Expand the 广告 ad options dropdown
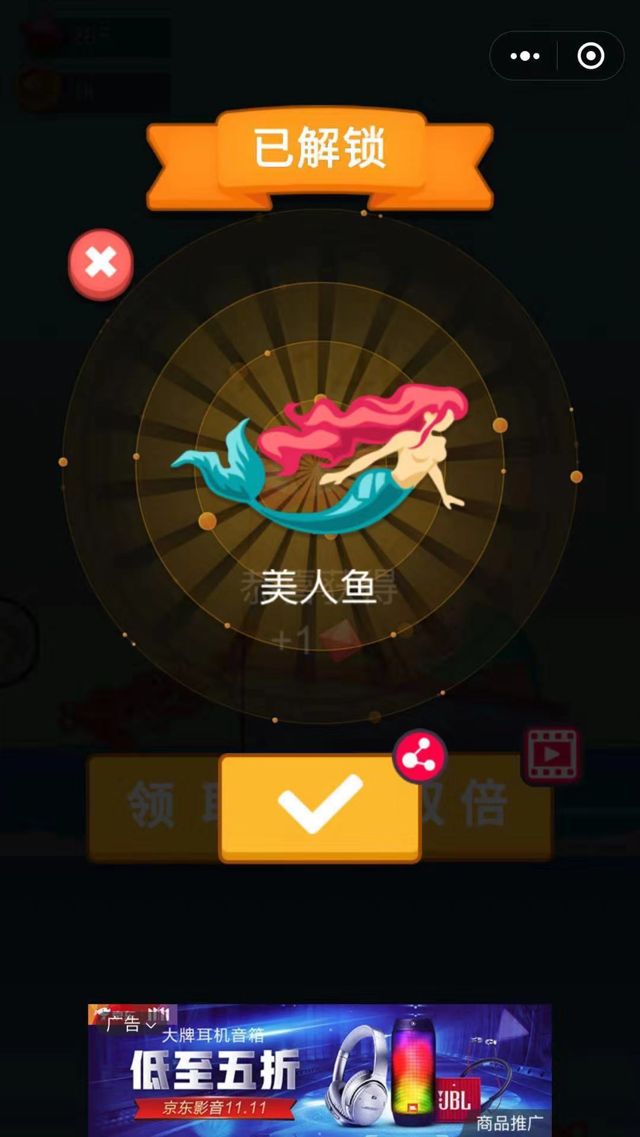The height and width of the screenshot is (1137, 640). [133, 1025]
